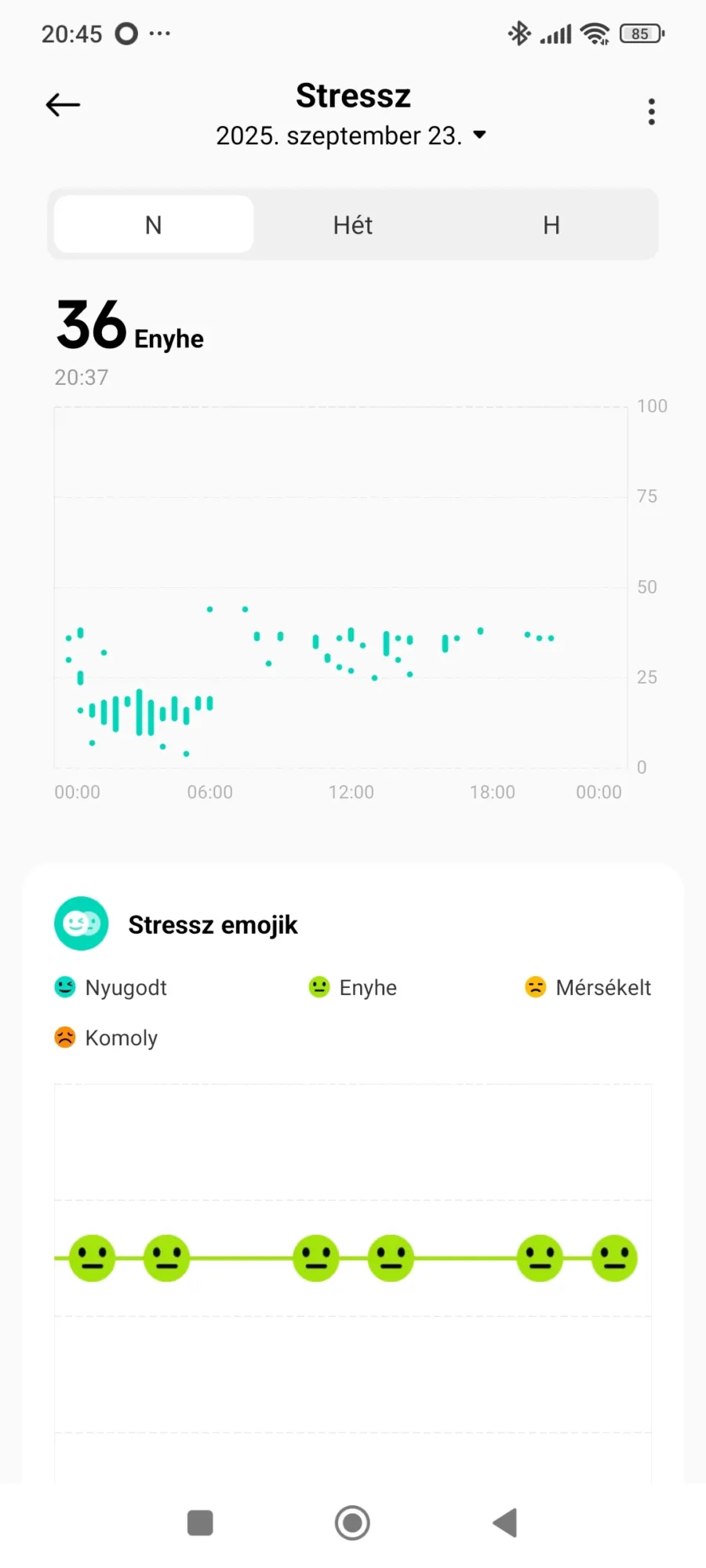The height and width of the screenshot is (1568, 706).
Task: Open the date picker for 2025. szeptember 23.
Action: point(351,136)
